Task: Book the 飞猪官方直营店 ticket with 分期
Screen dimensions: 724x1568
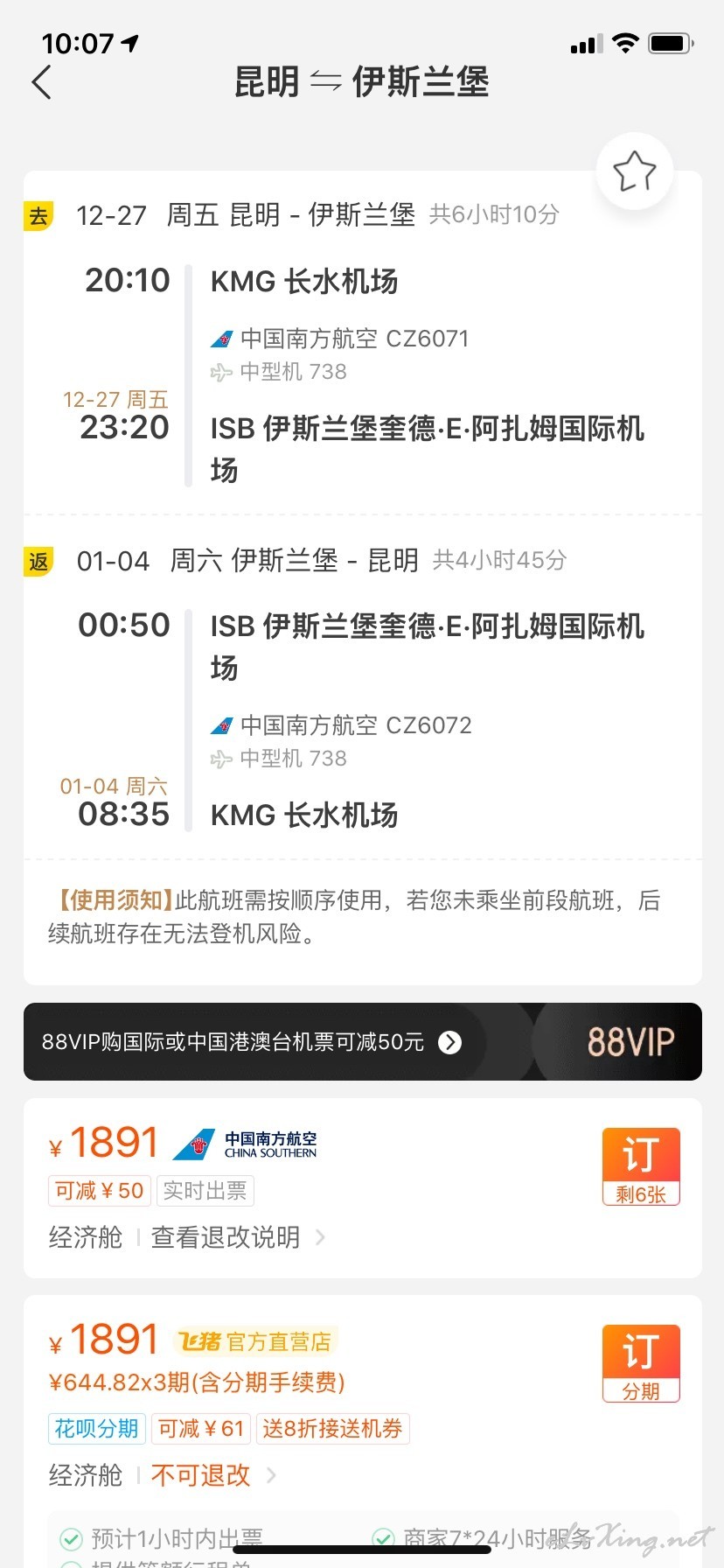Action: point(641,1363)
